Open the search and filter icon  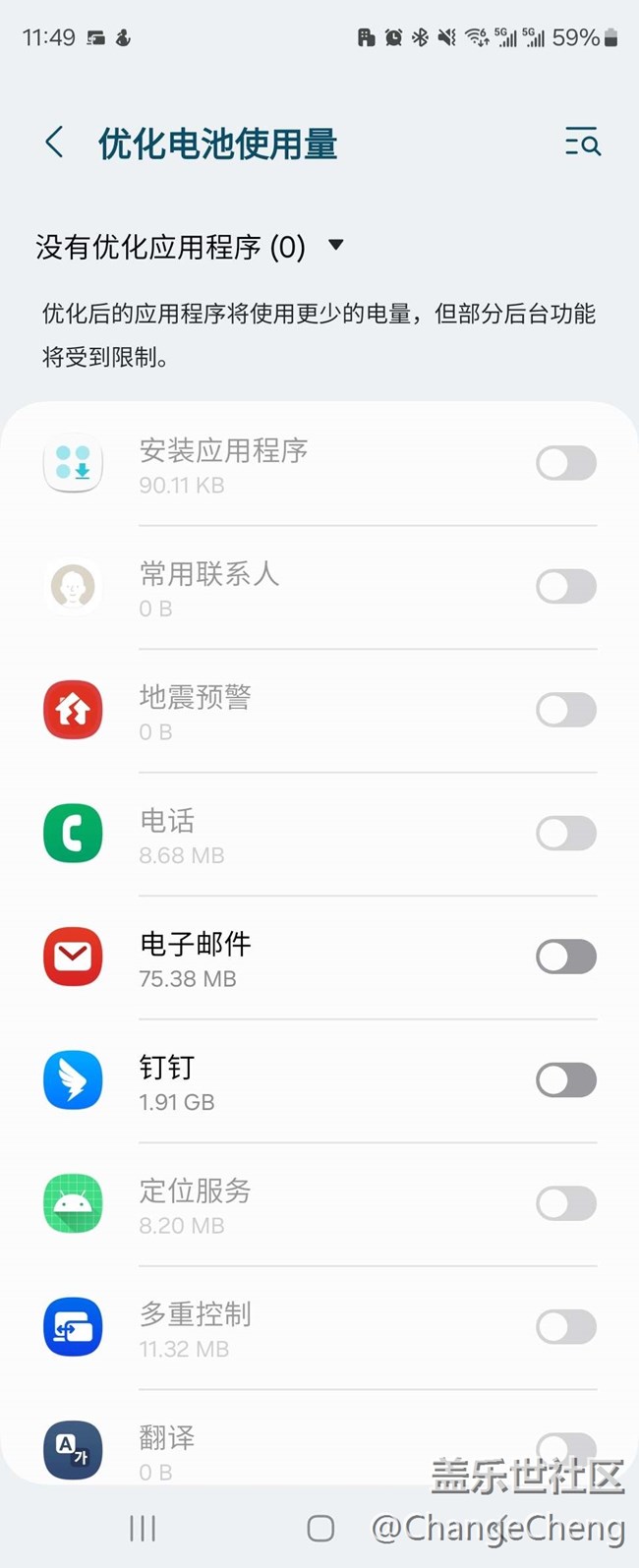click(582, 143)
